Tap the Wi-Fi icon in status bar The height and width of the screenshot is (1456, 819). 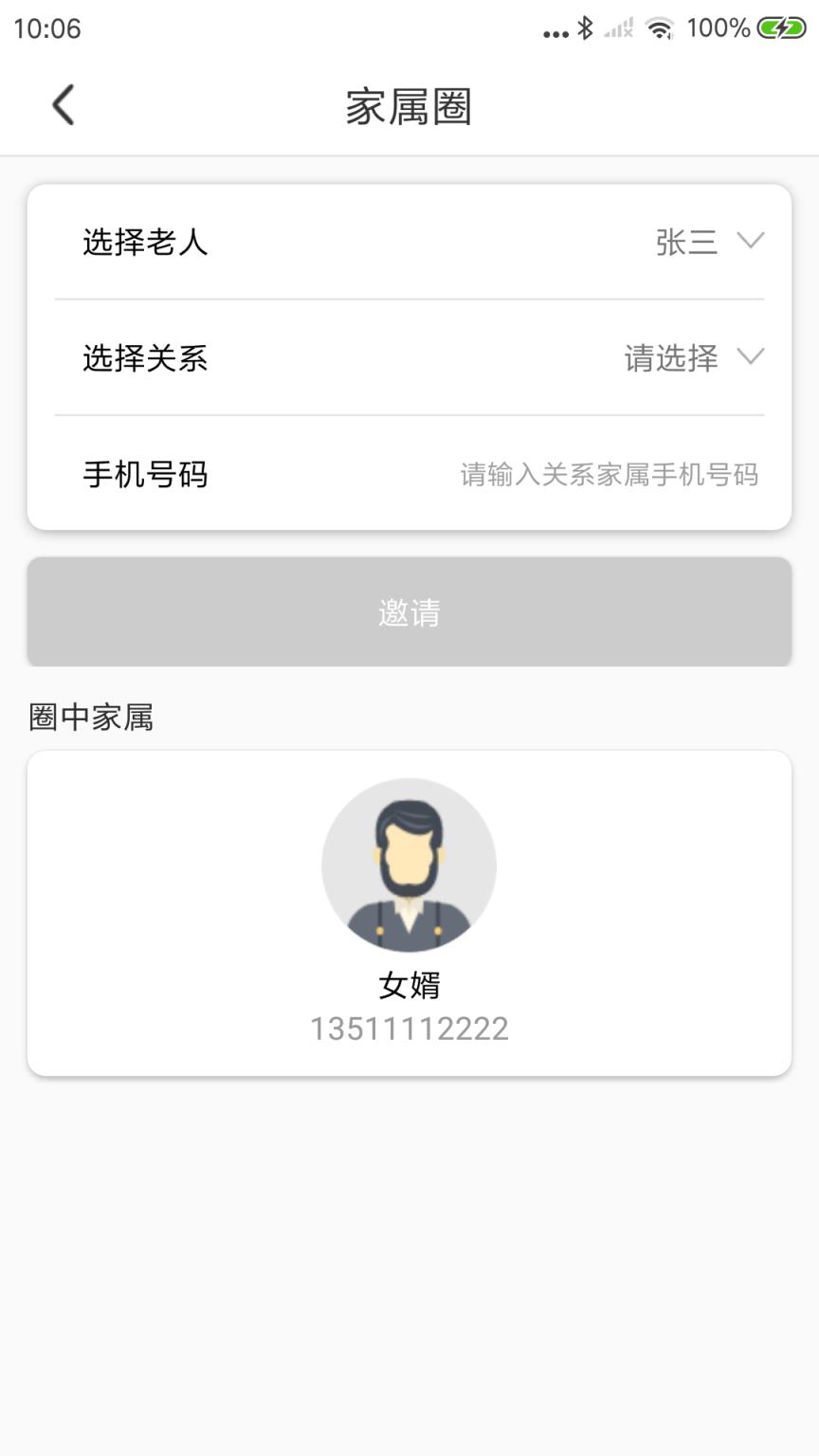pyautogui.click(x=661, y=29)
